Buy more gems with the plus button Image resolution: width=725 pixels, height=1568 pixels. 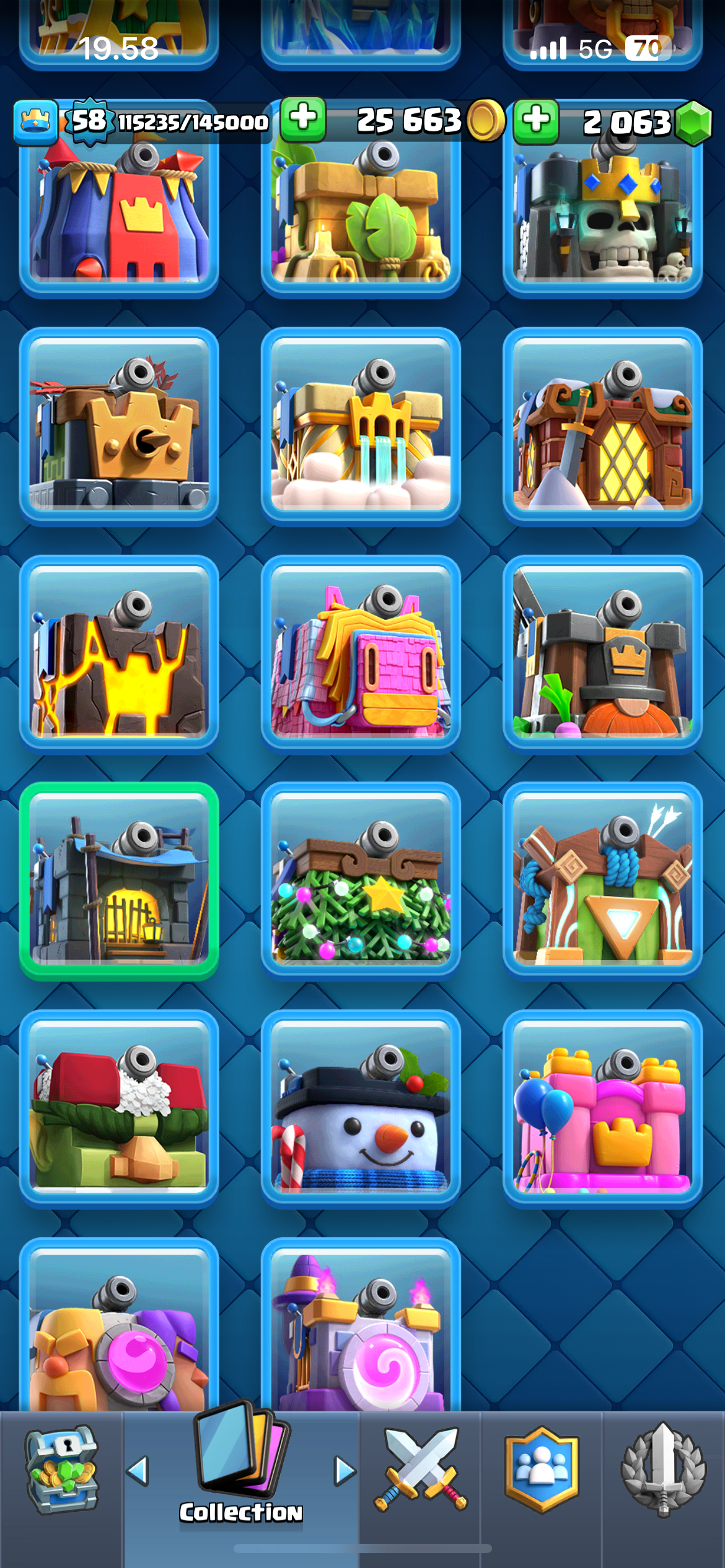pos(537,120)
